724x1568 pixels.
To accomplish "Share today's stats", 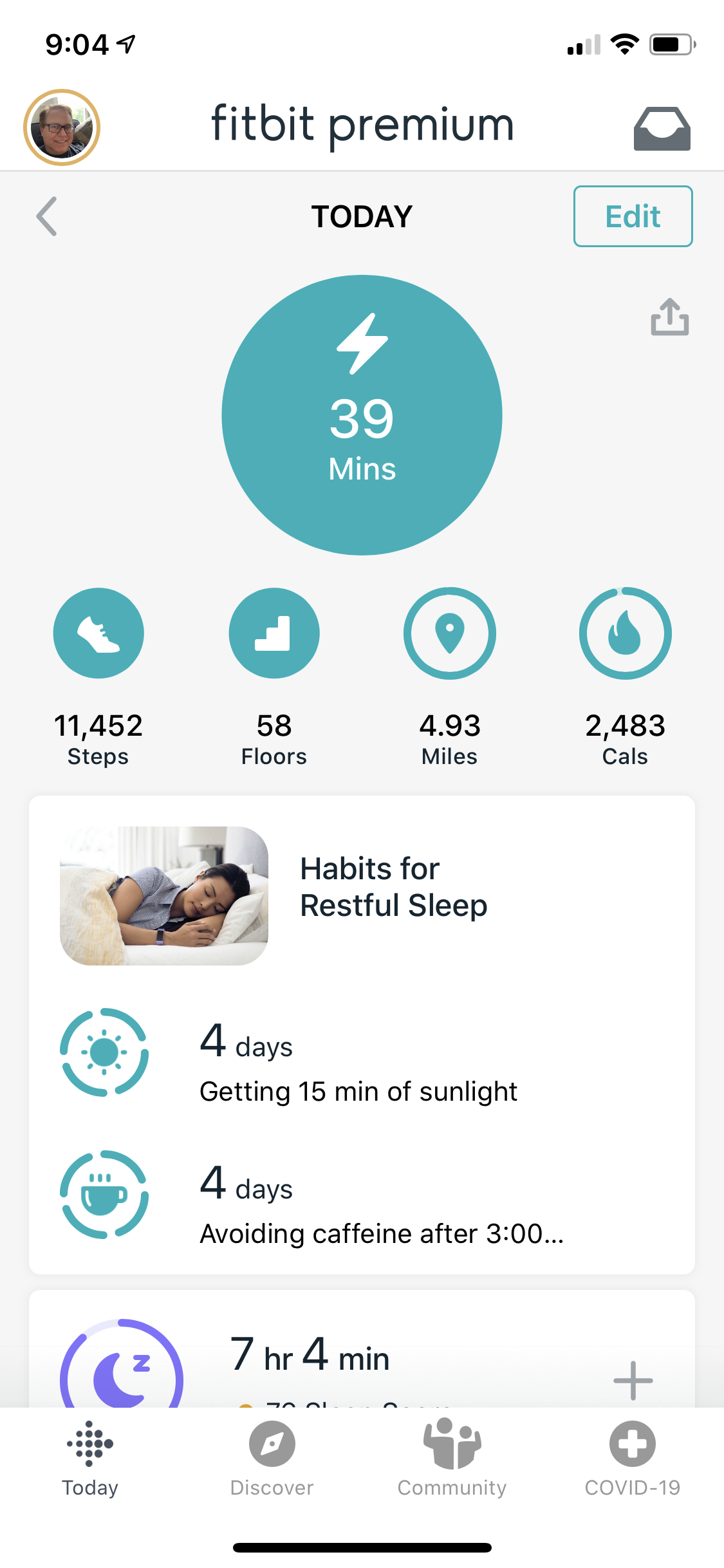I will pyautogui.click(x=669, y=317).
